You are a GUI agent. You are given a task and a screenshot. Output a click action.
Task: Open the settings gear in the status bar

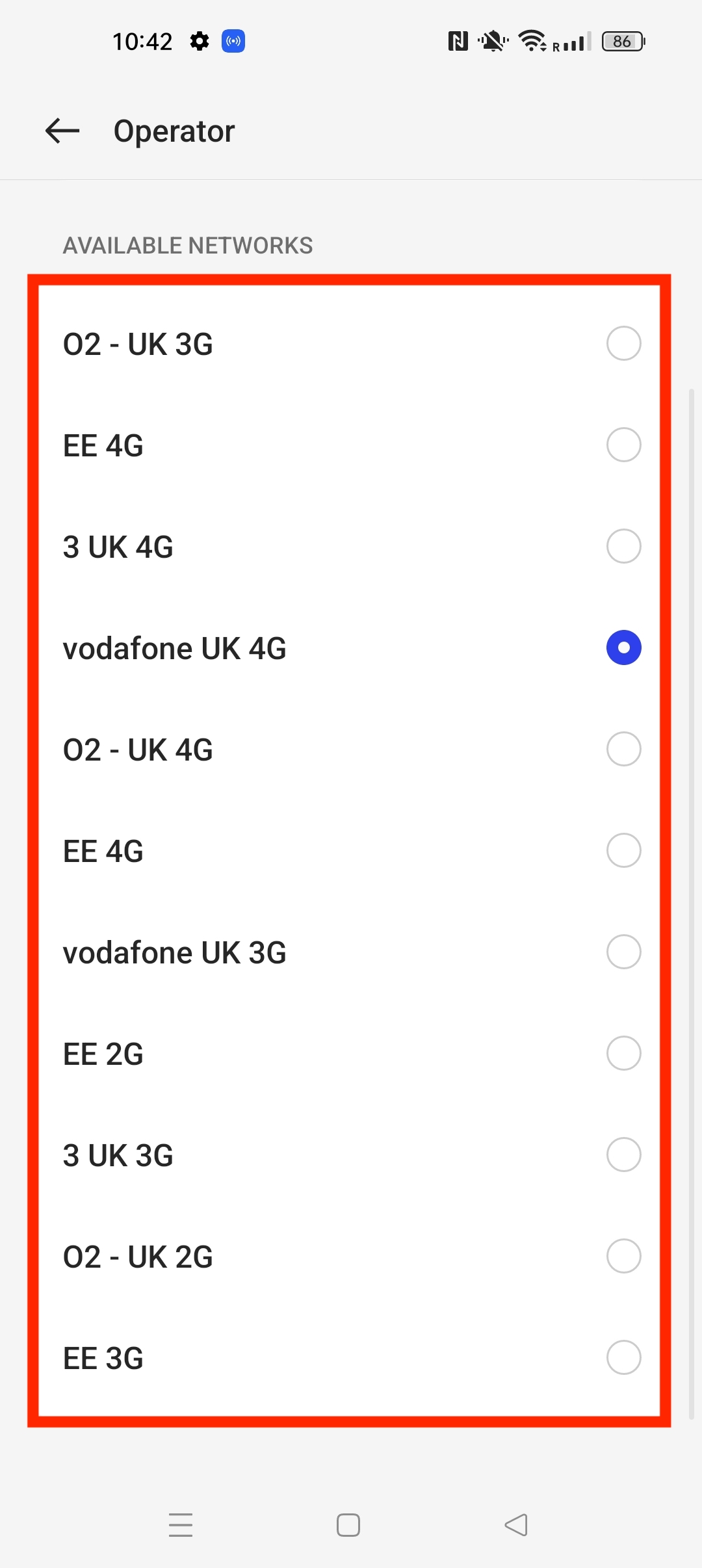coord(199,41)
